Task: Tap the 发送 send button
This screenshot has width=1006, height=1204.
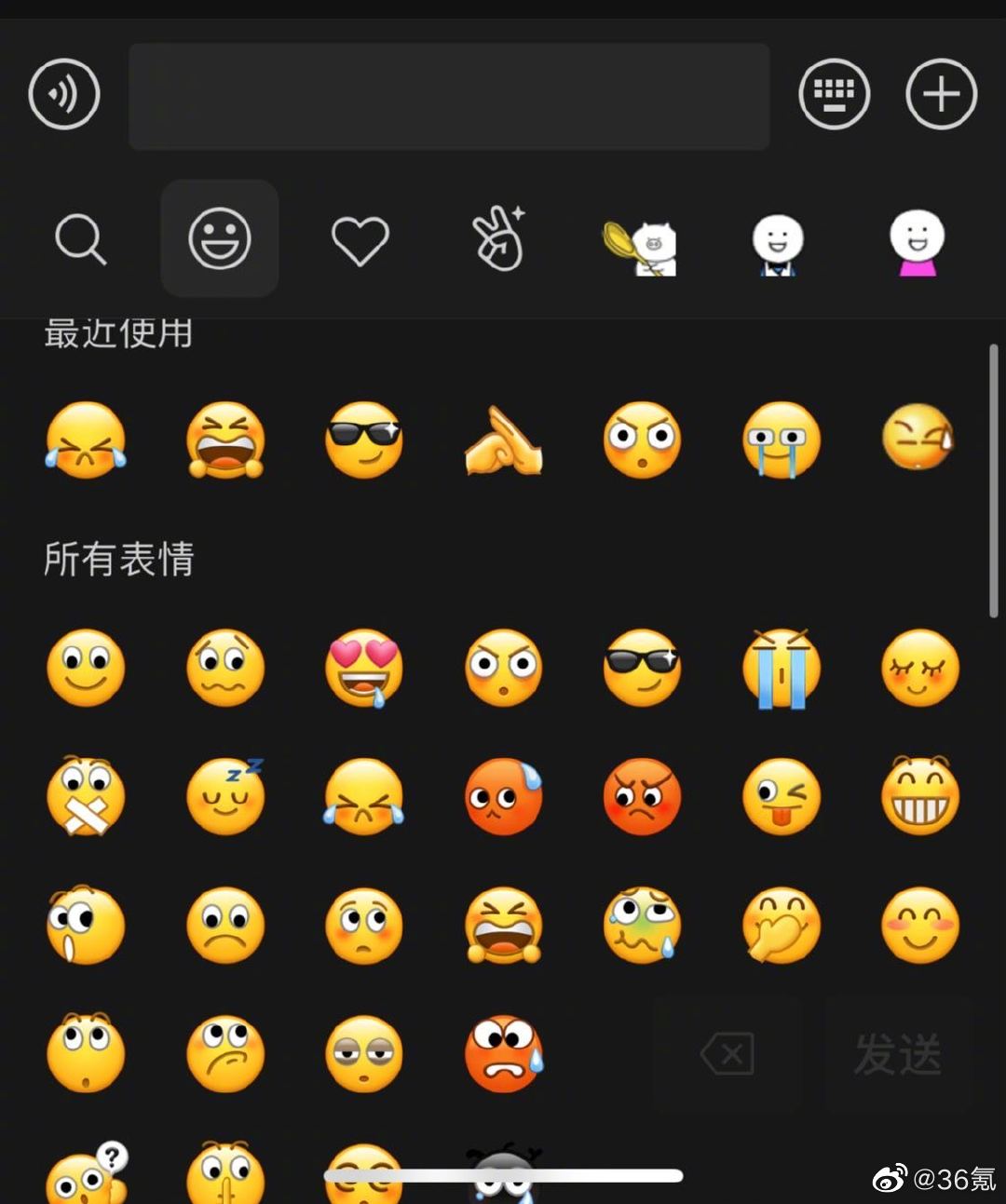Action: [899, 1053]
